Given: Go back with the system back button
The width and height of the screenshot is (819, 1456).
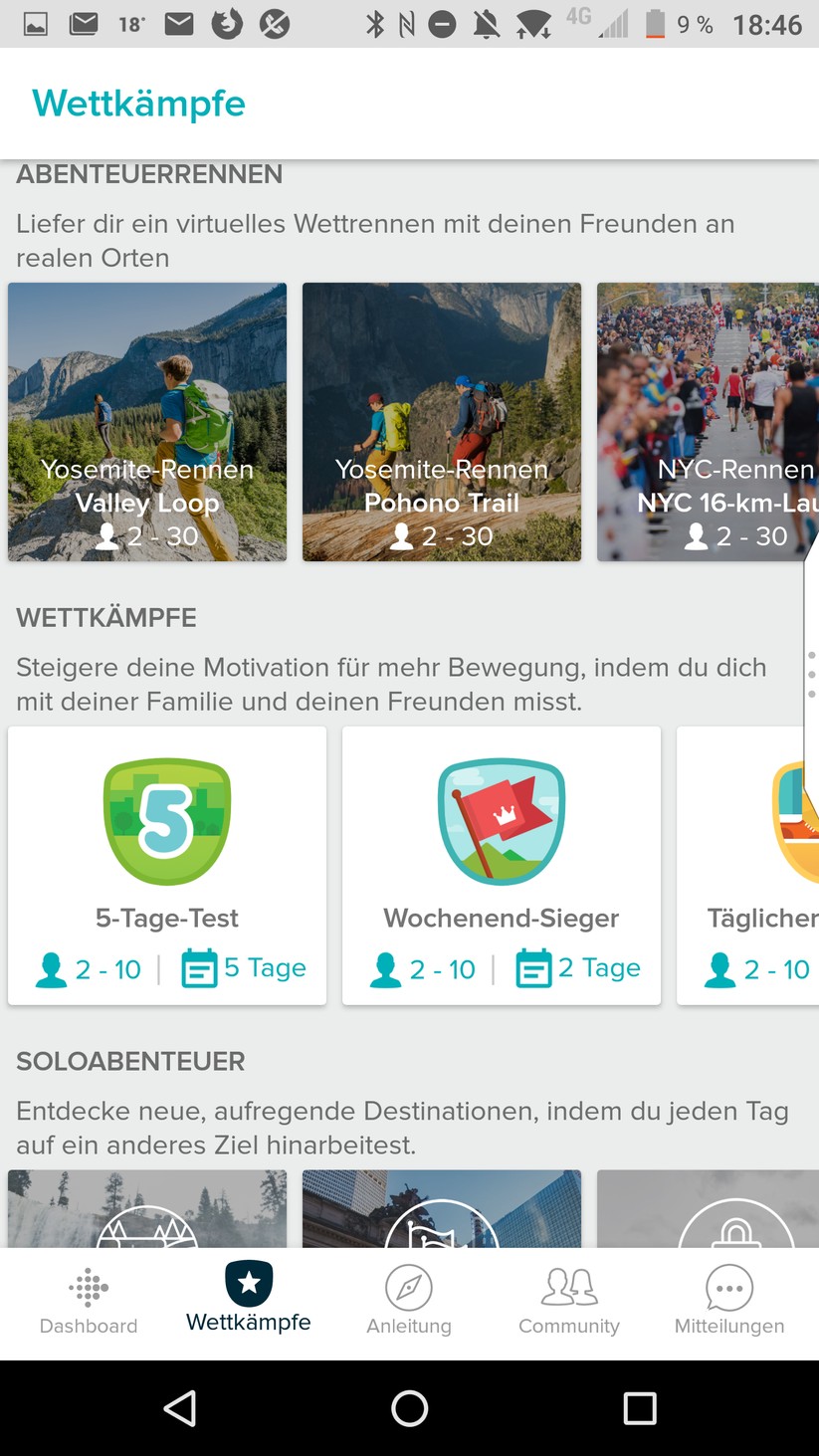Looking at the screenshot, I should [180, 1408].
